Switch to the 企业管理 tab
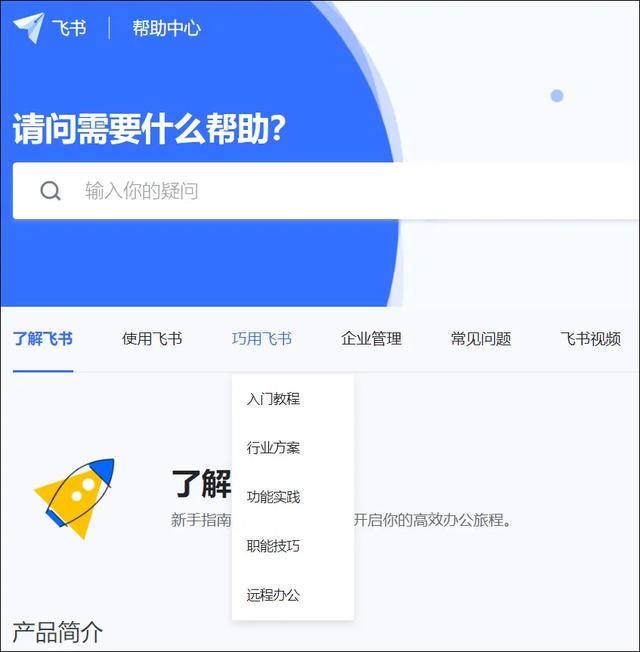Image resolution: width=640 pixels, height=652 pixels. (371, 339)
